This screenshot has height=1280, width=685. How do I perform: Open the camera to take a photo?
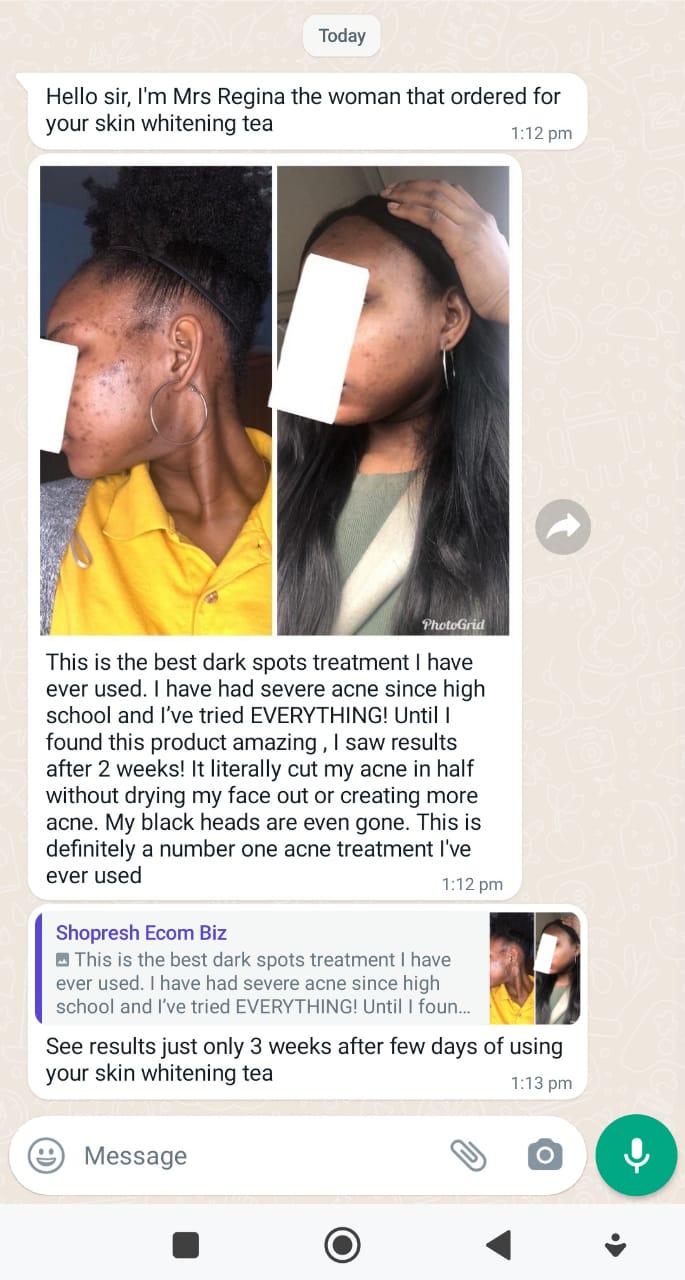click(x=544, y=1156)
